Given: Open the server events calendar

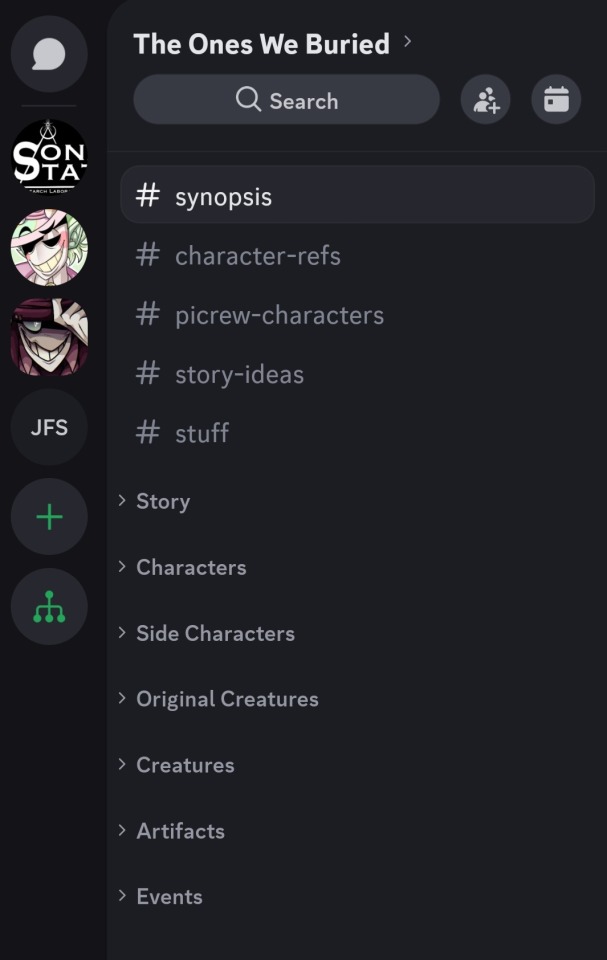Looking at the screenshot, I should click(x=556, y=100).
